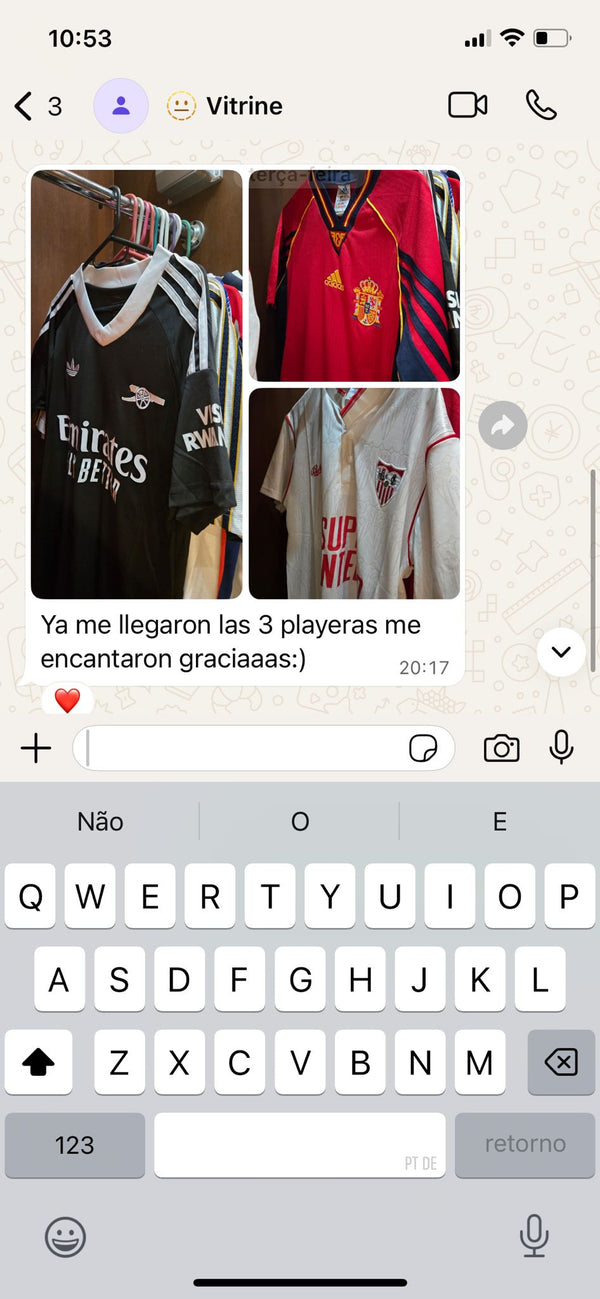Start a voice call with Vitrine

(541, 105)
